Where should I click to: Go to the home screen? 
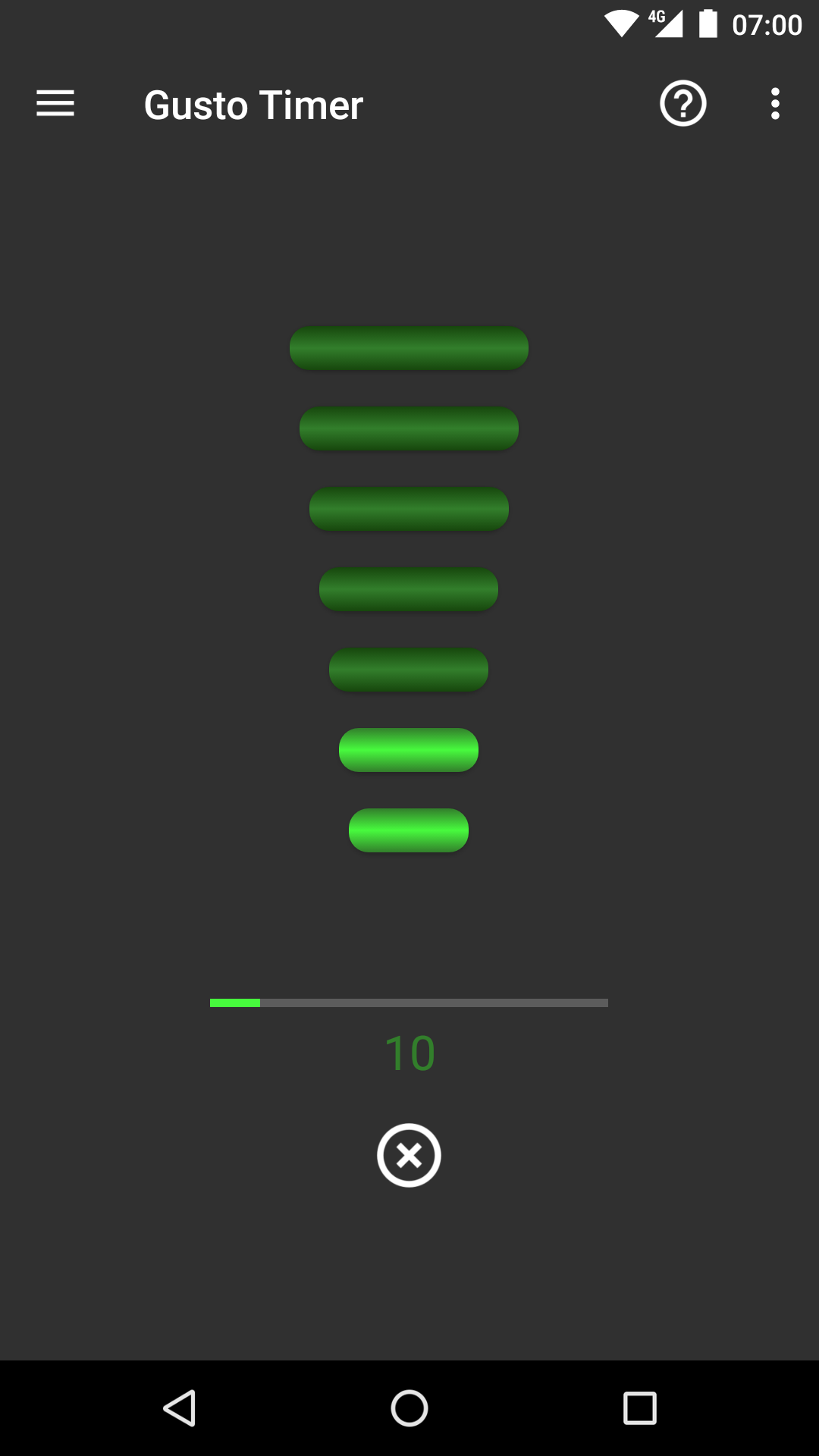(x=409, y=1408)
